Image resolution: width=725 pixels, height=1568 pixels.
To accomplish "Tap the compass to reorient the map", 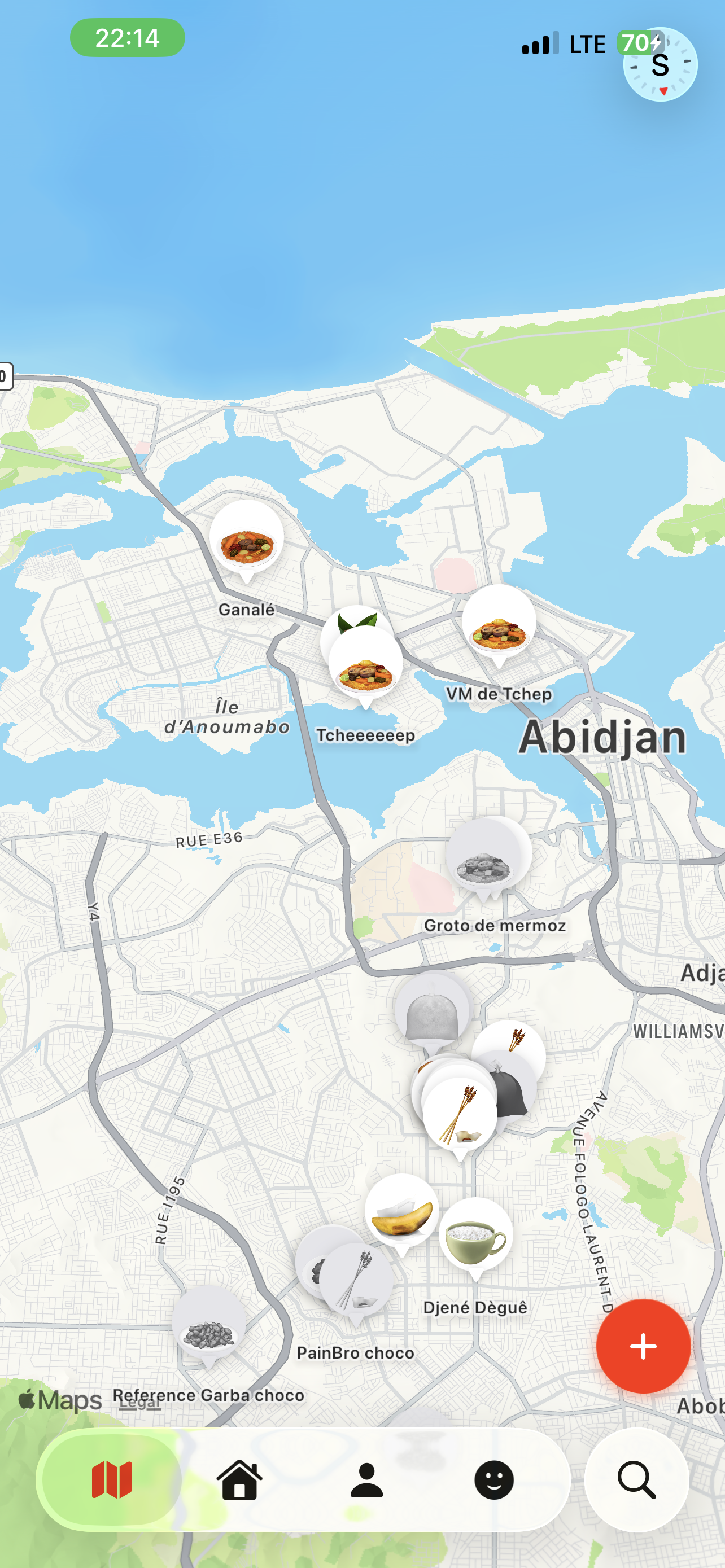I will pyautogui.click(x=660, y=64).
